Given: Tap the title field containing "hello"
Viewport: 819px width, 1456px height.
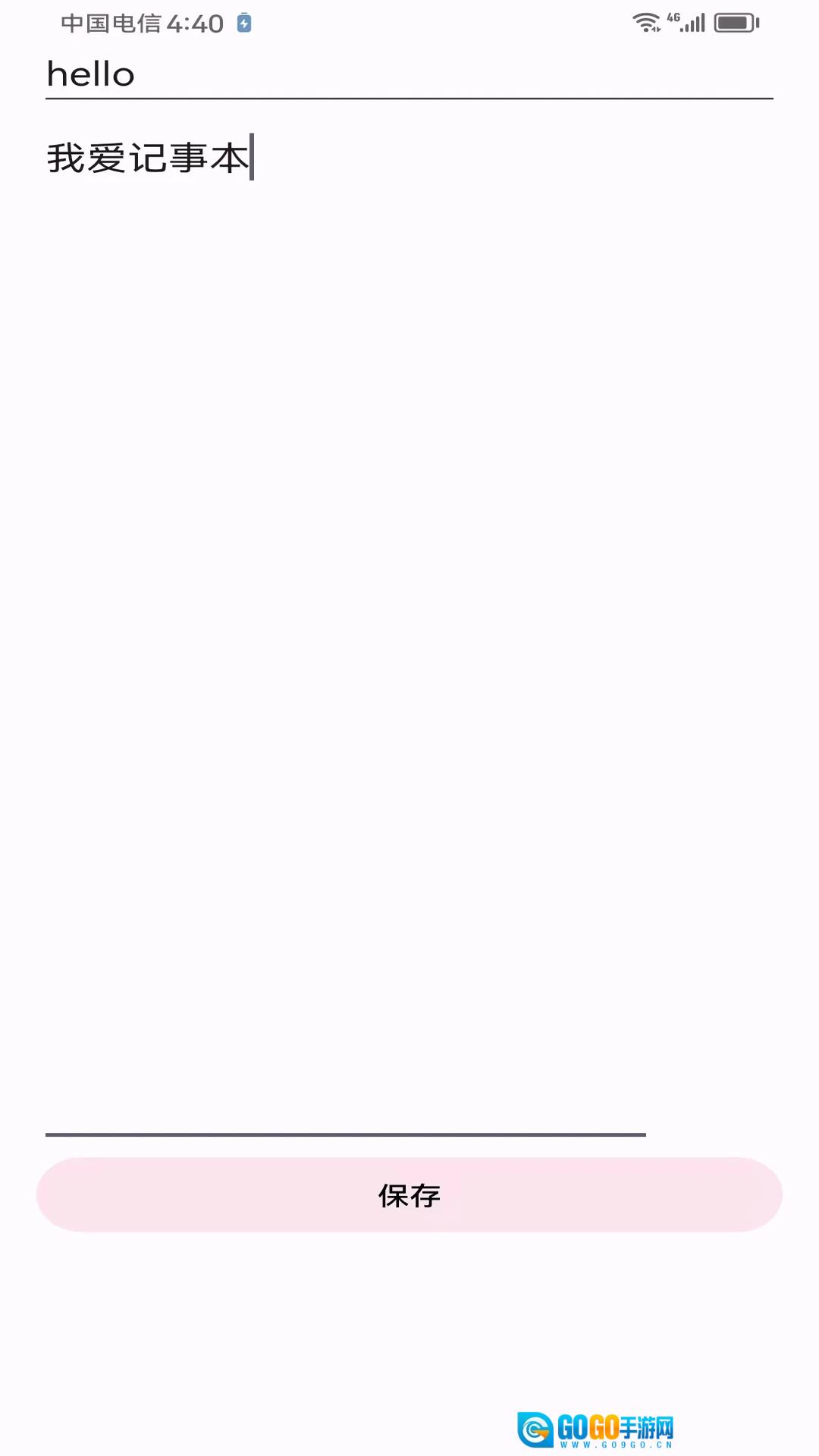Looking at the screenshot, I should point(409,74).
